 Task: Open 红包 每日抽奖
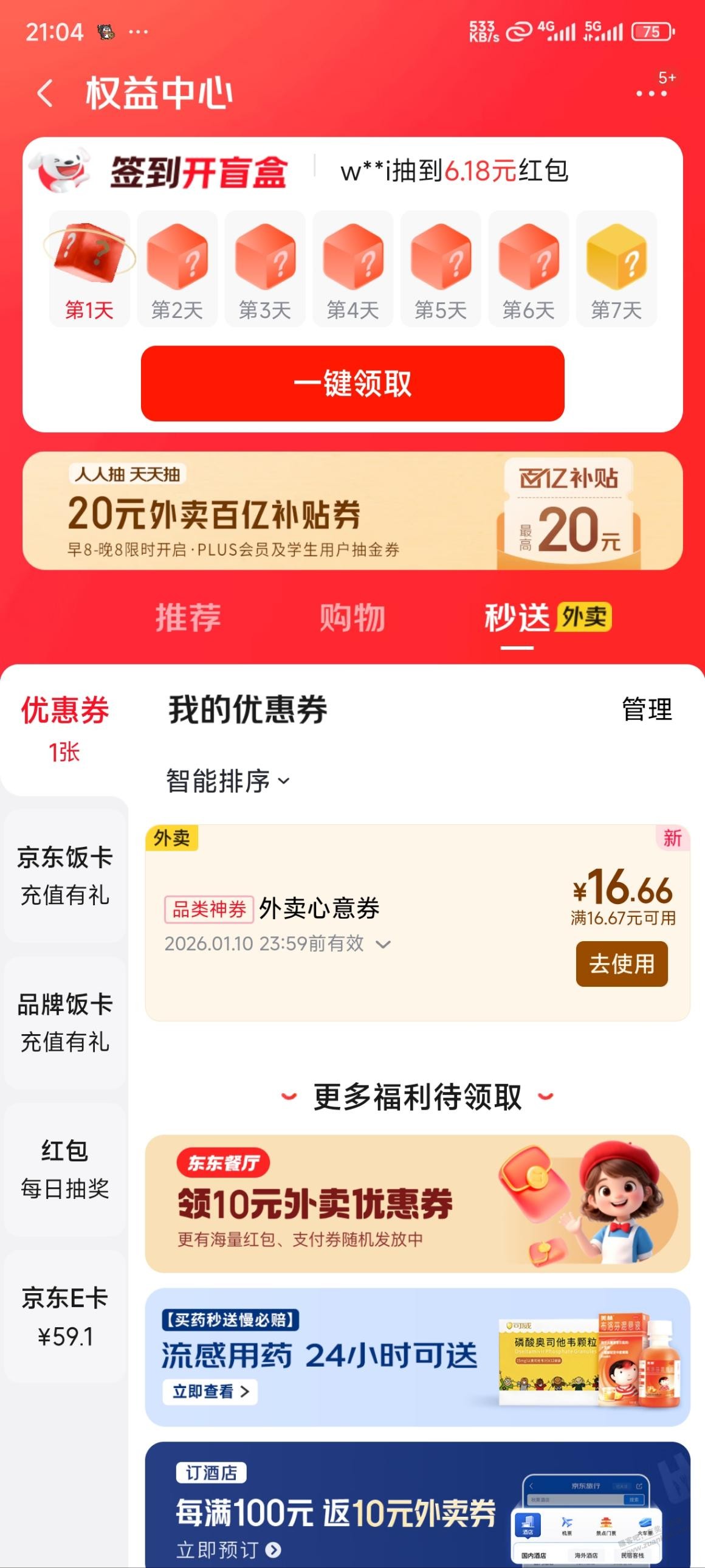coord(64,1169)
